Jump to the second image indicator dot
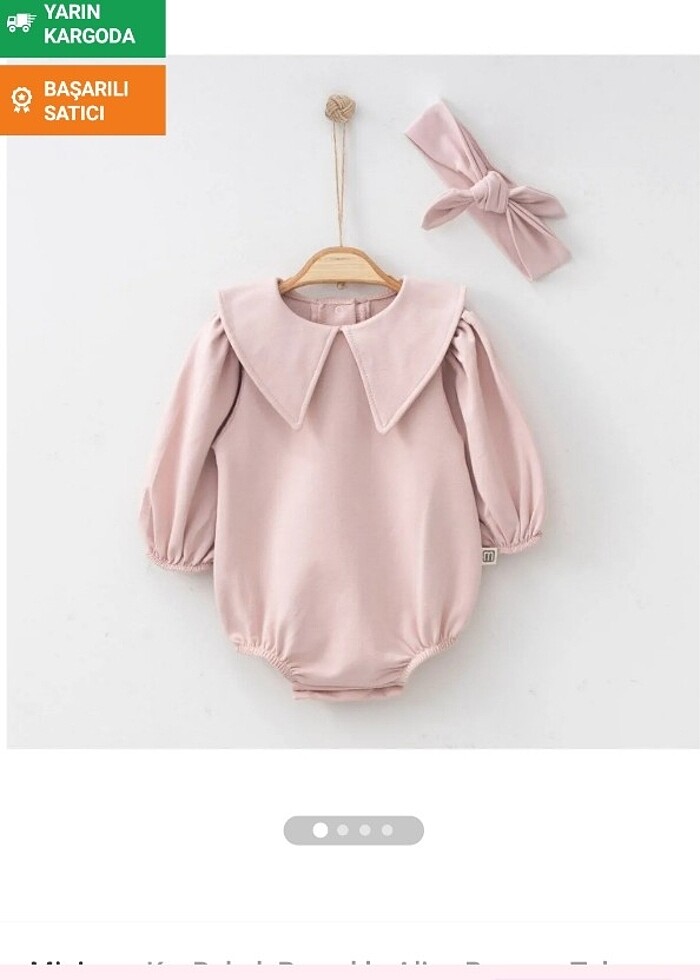The width and height of the screenshot is (700, 980). 343,830
